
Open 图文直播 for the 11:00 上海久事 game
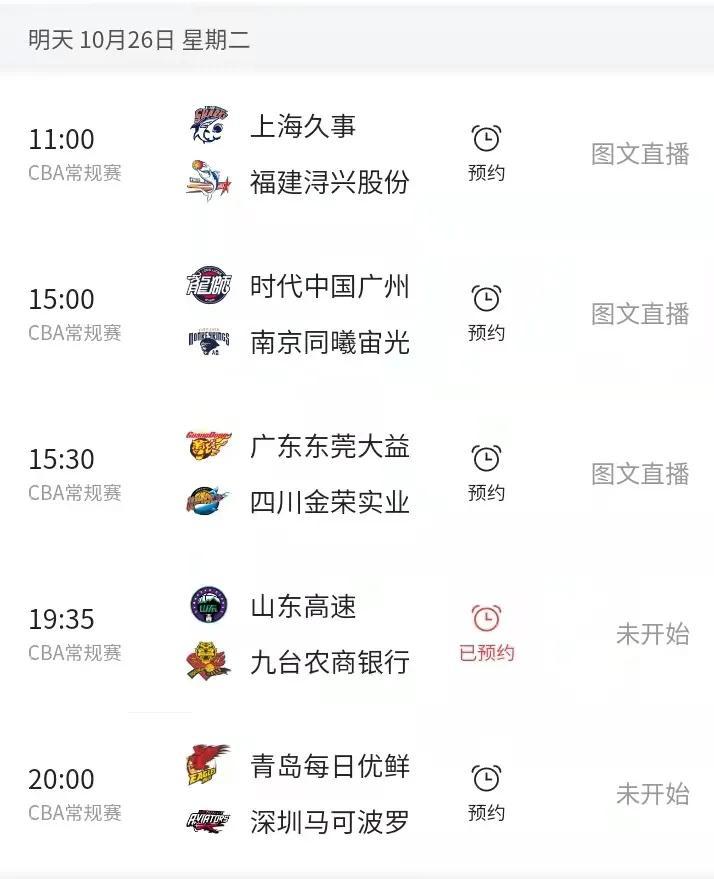(640, 154)
